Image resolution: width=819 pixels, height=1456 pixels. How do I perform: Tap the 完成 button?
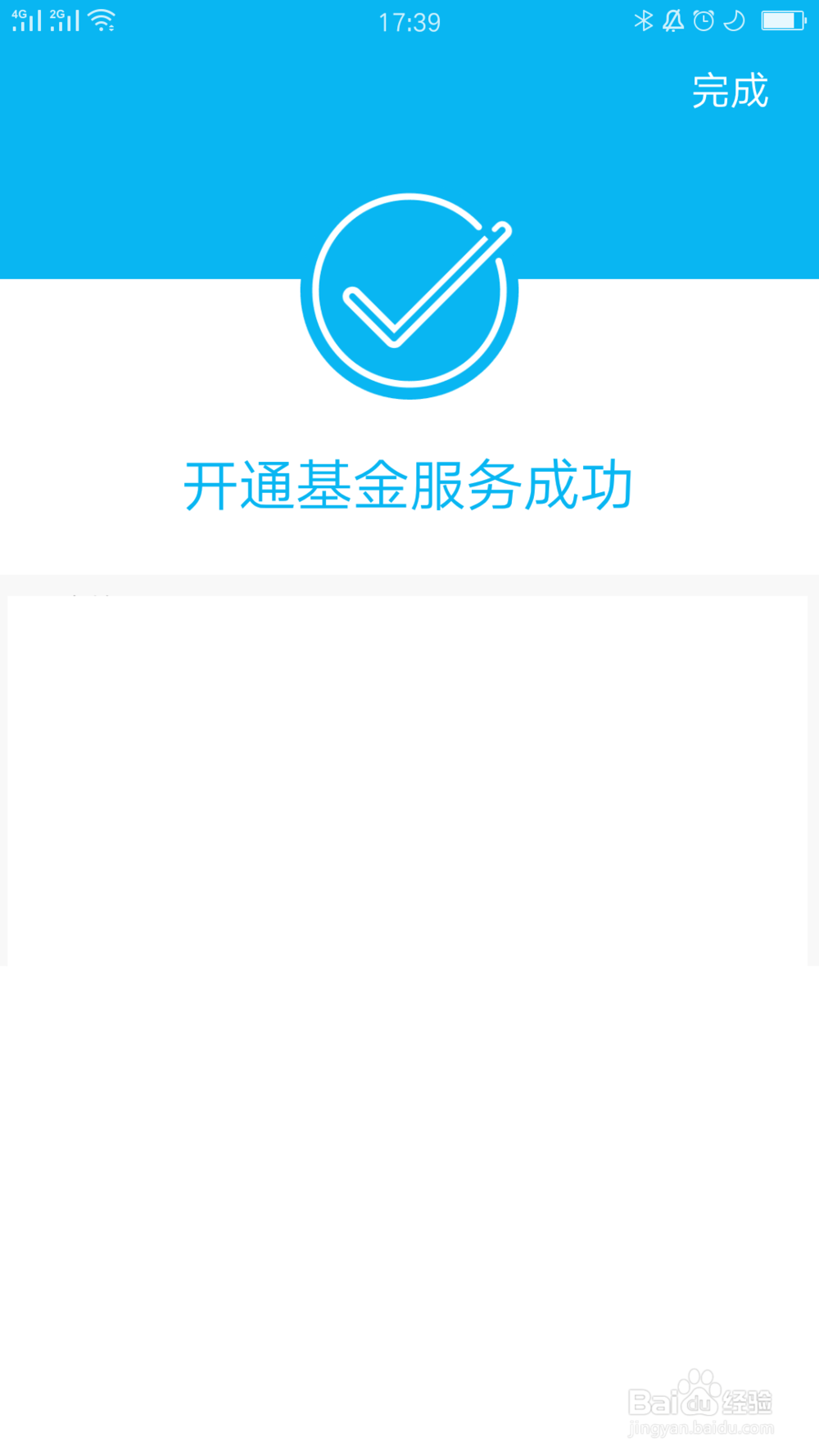point(730,93)
